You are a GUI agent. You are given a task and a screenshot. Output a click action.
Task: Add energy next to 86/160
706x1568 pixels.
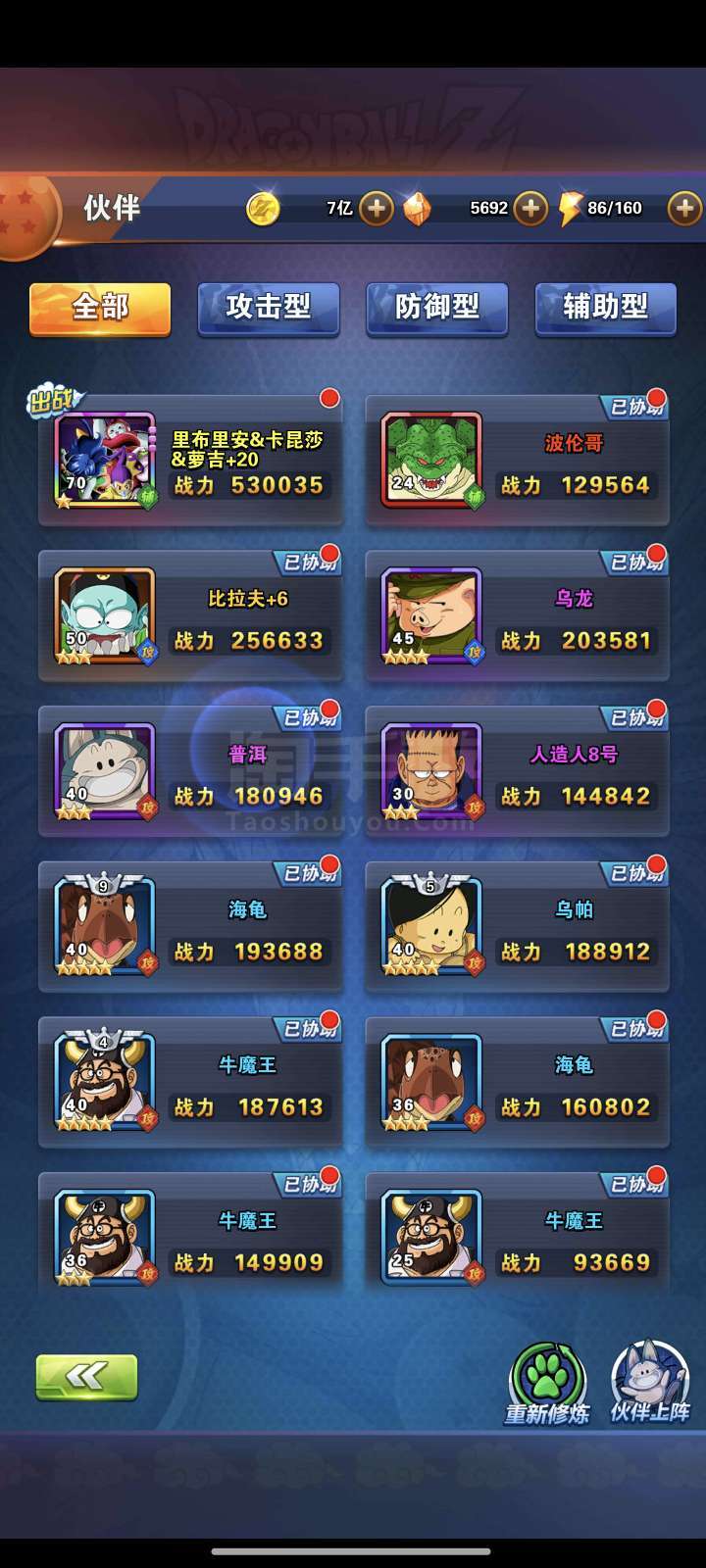pyautogui.click(x=684, y=208)
